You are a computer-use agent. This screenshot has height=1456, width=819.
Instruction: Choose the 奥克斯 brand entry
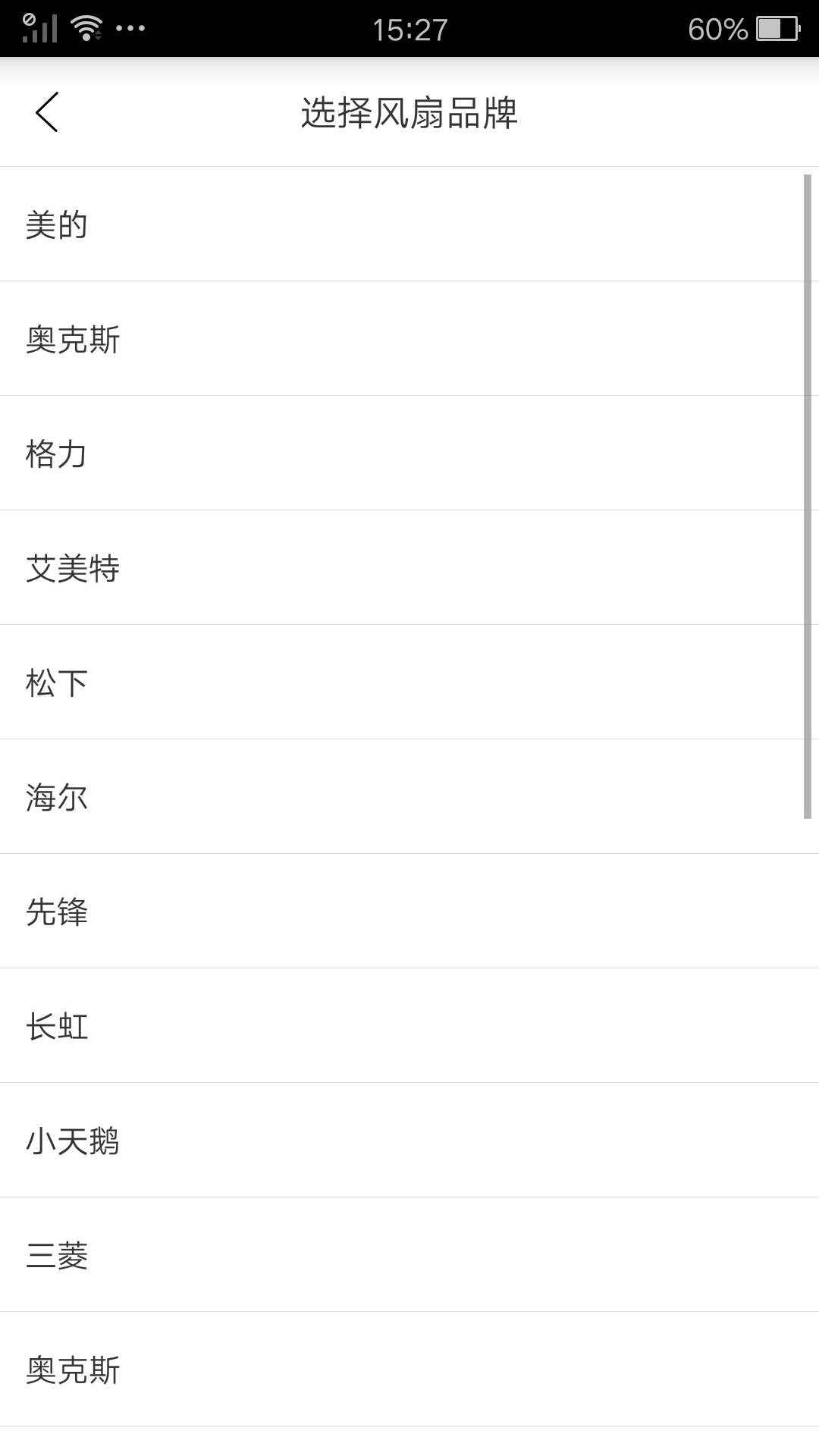coord(409,339)
